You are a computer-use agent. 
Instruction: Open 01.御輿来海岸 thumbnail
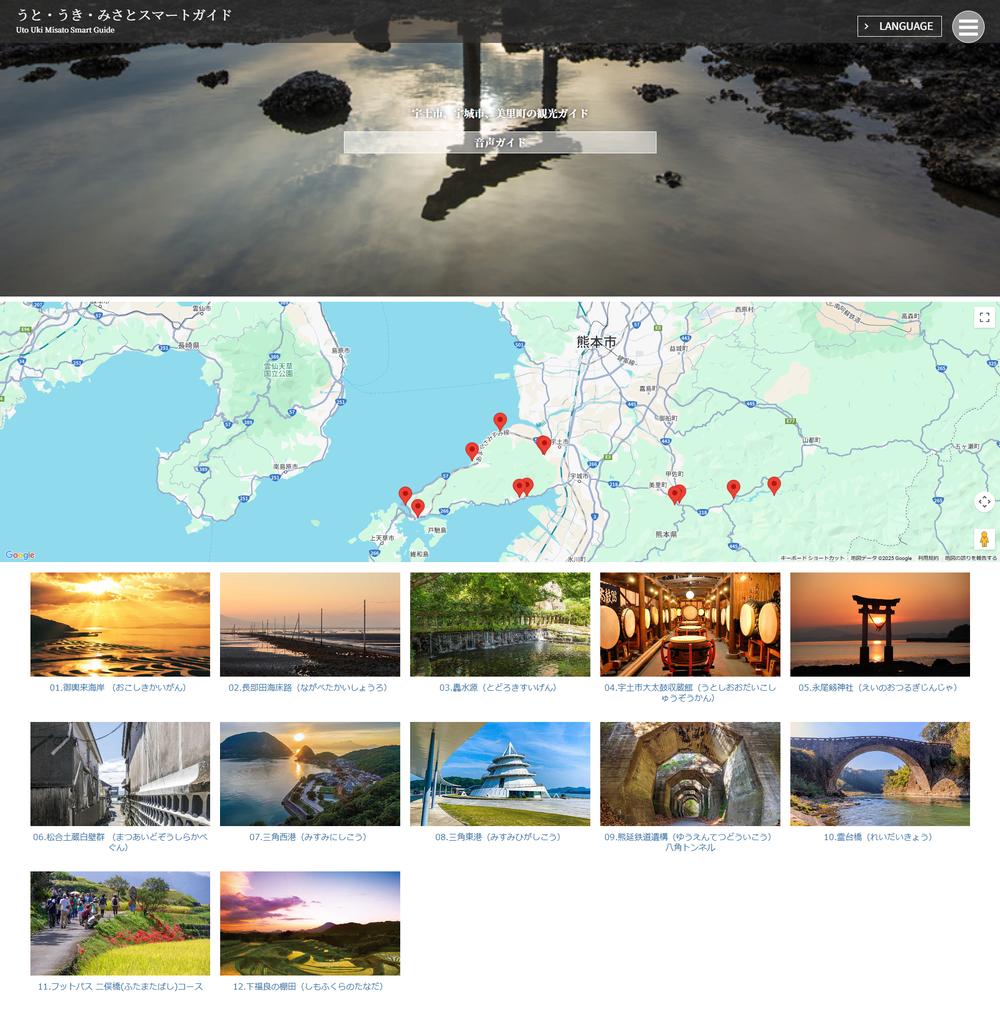[120, 624]
